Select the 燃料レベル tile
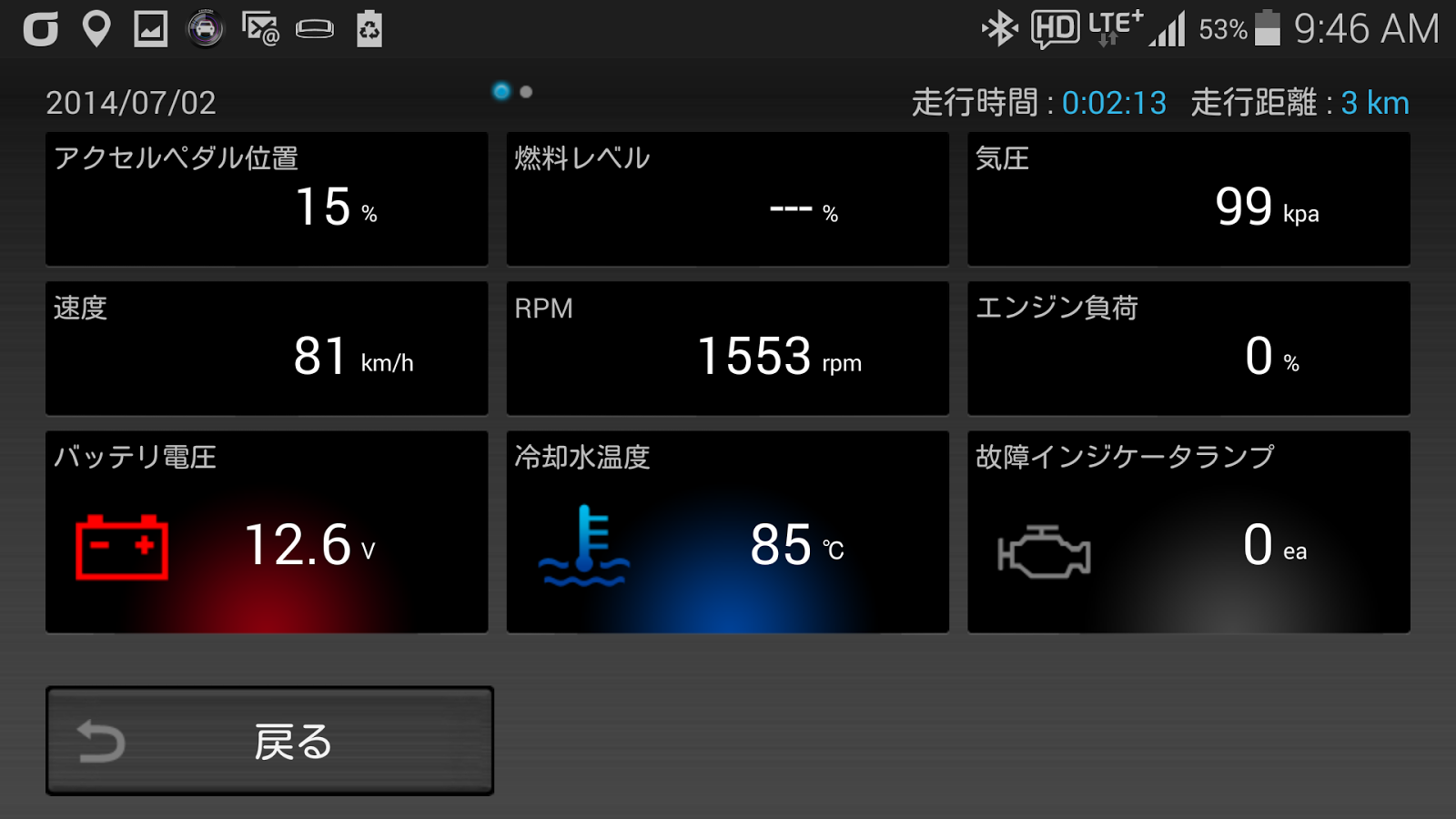 click(727, 198)
